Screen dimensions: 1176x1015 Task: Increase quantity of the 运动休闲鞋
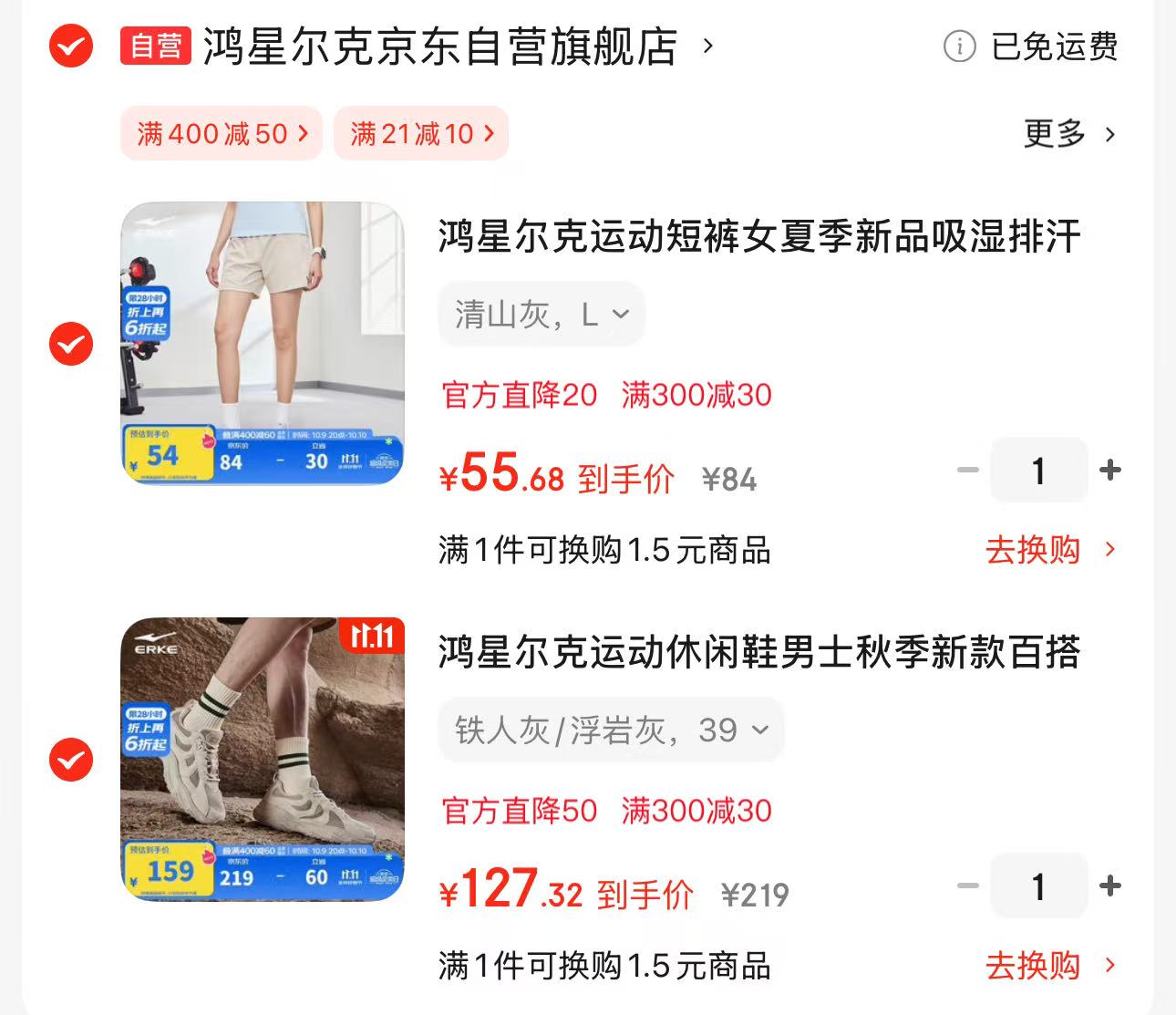tap(1110, 886)
